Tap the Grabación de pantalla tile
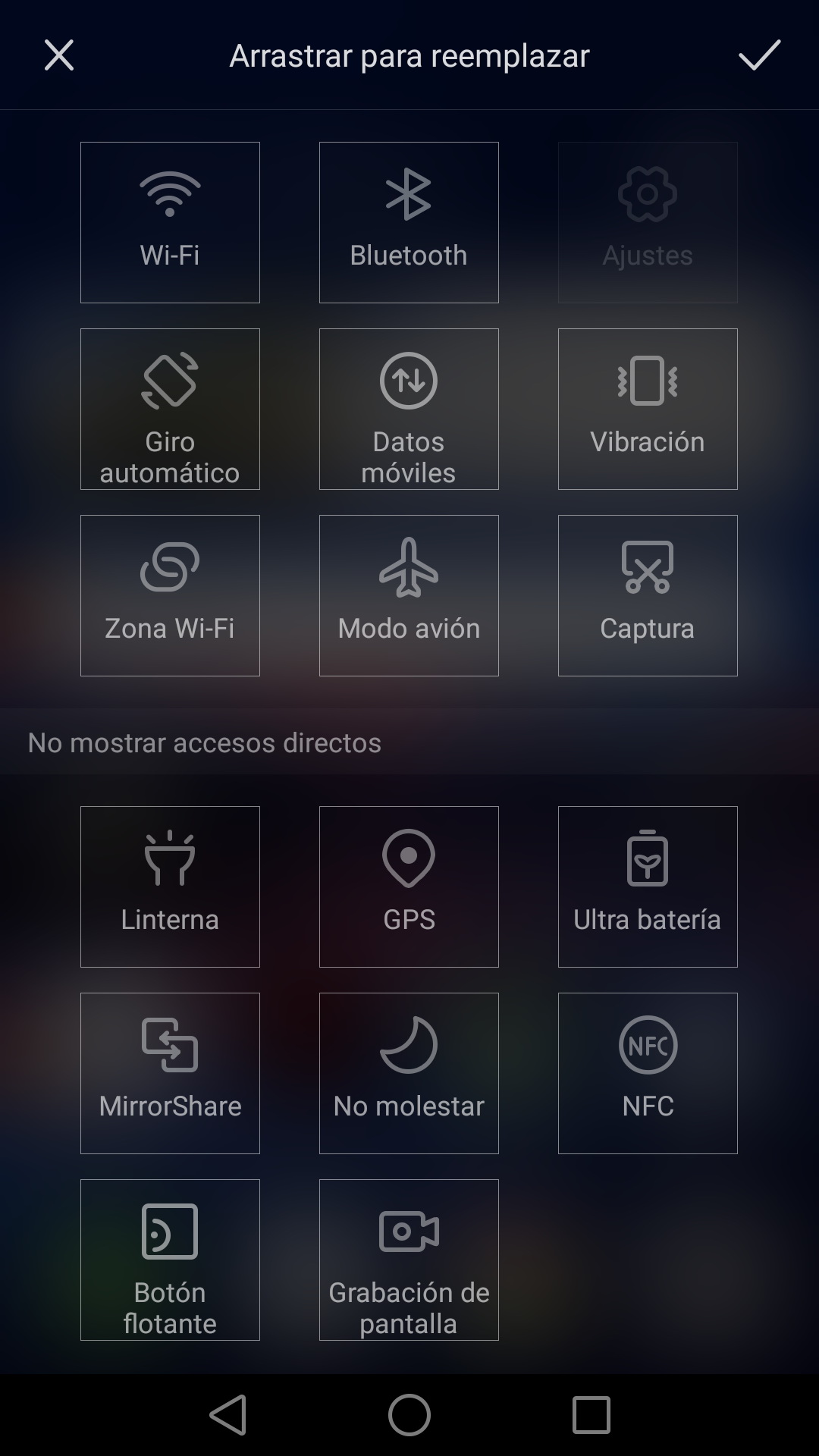819x1456 pixels. [x=409, y=1260]
